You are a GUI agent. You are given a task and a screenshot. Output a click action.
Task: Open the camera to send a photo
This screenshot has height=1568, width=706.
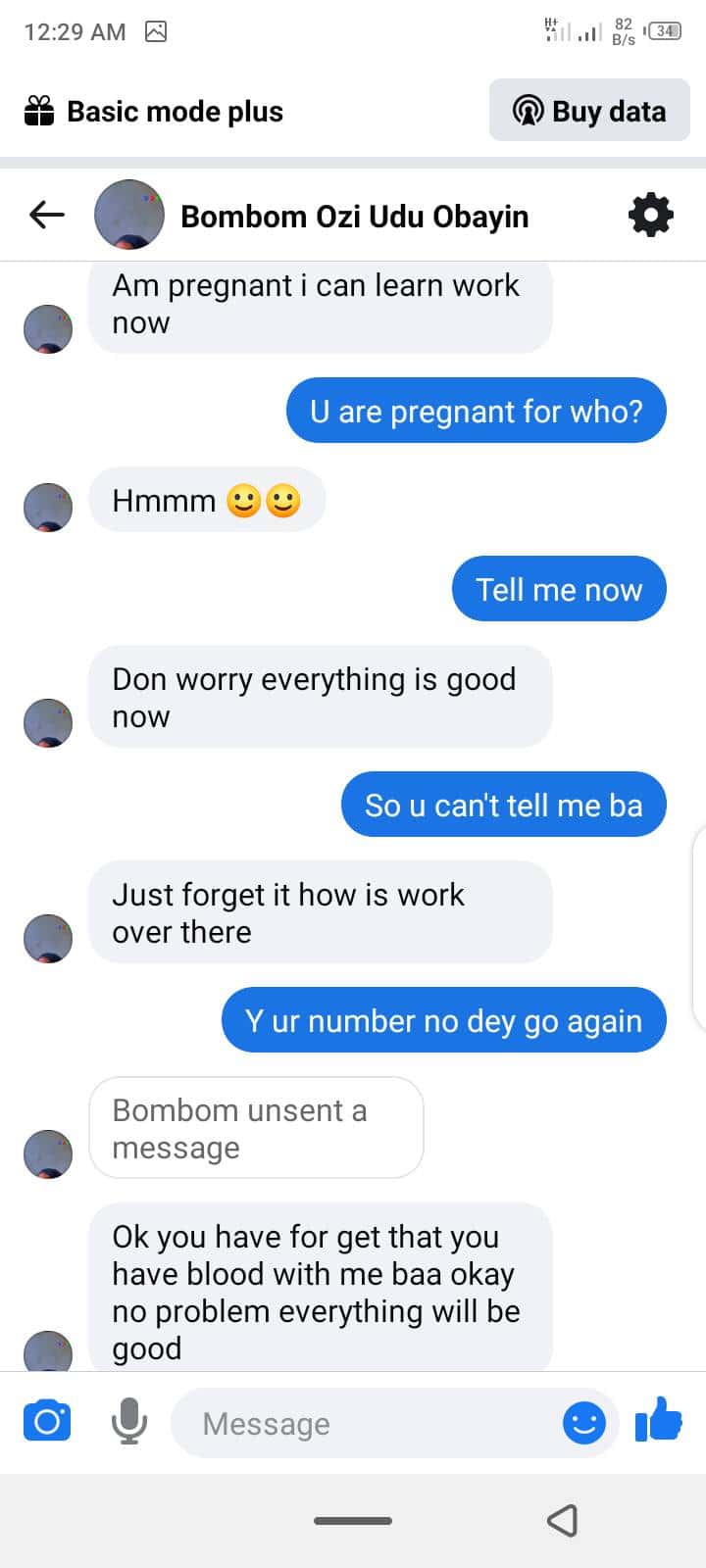[47, 1422]
